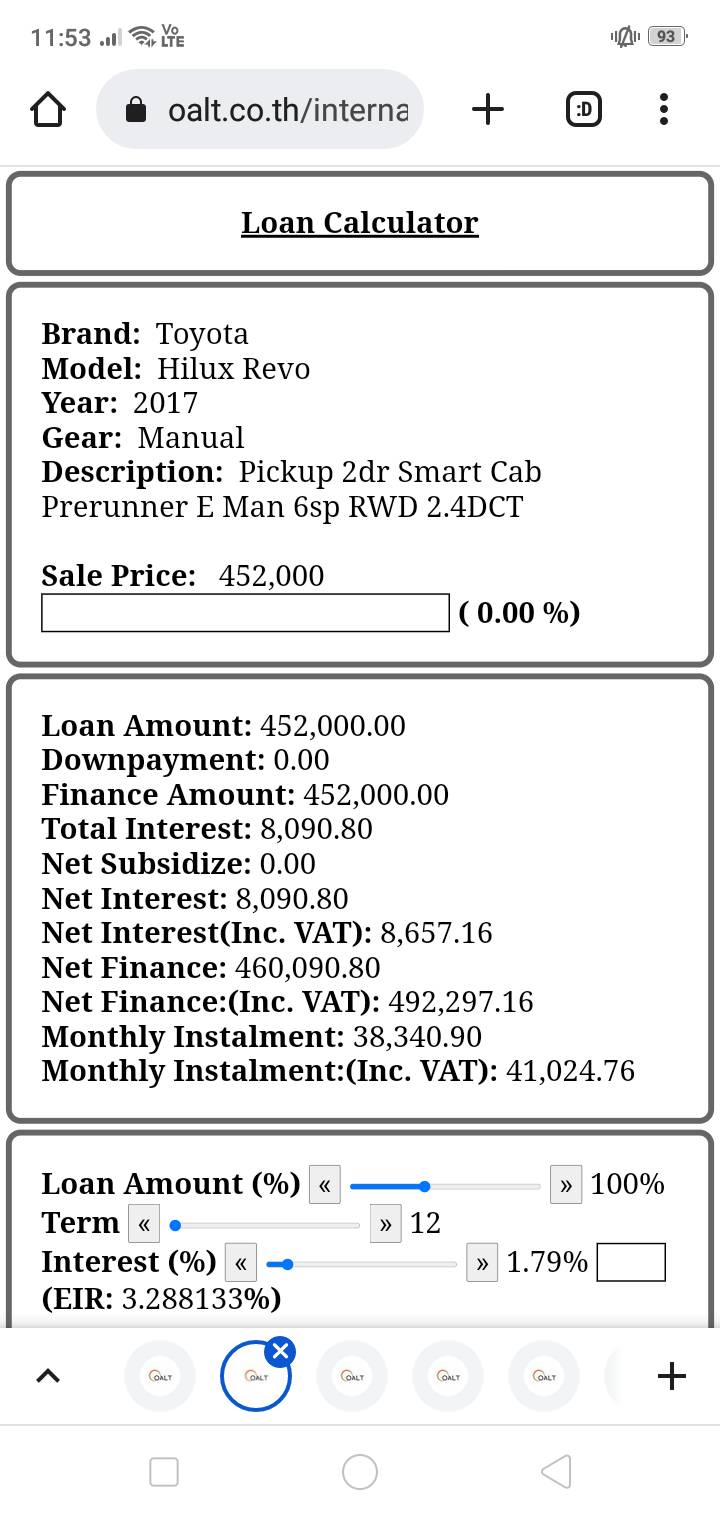720x1520 pixels.
Task: Decrease the Term value
Action: click(144, 1224)
